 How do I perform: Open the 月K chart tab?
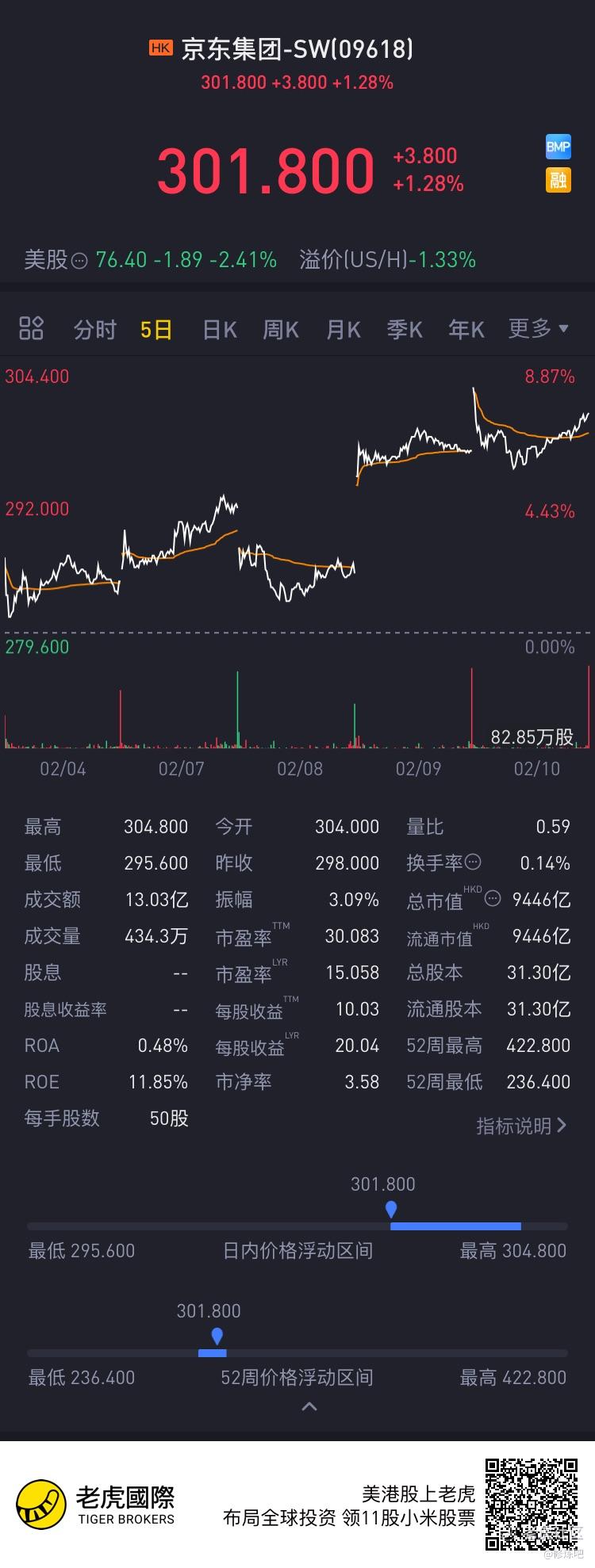tap(344, 329)
